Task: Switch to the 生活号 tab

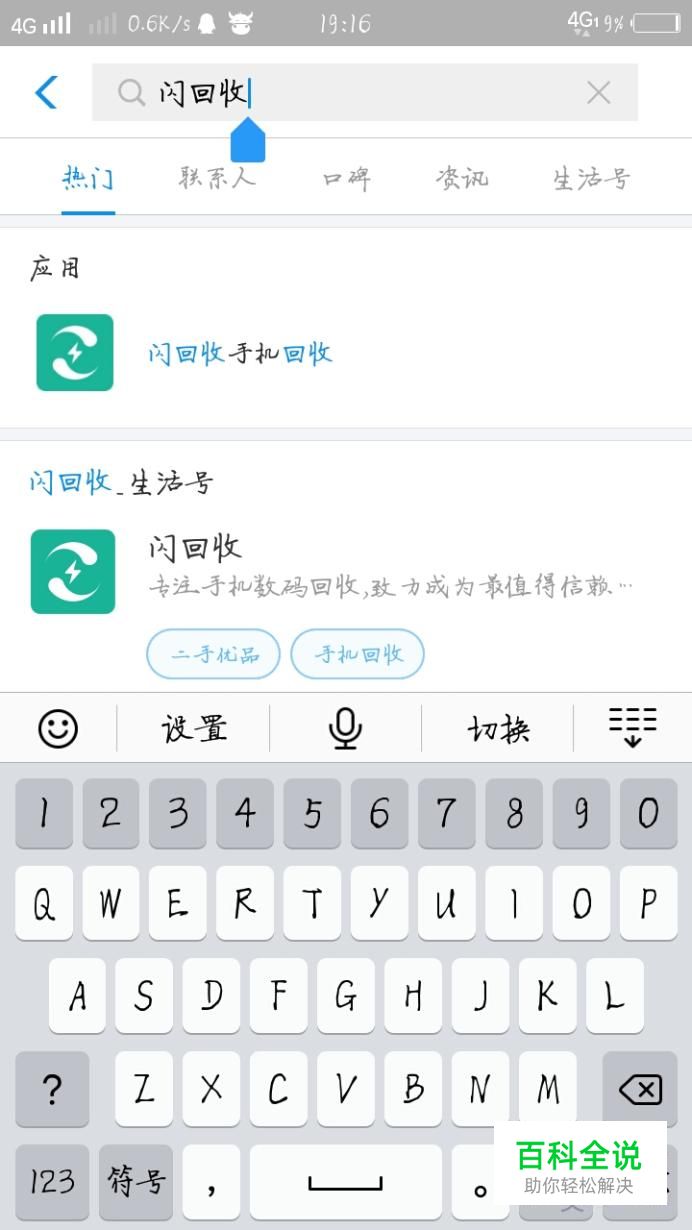Action: (591, 179)
